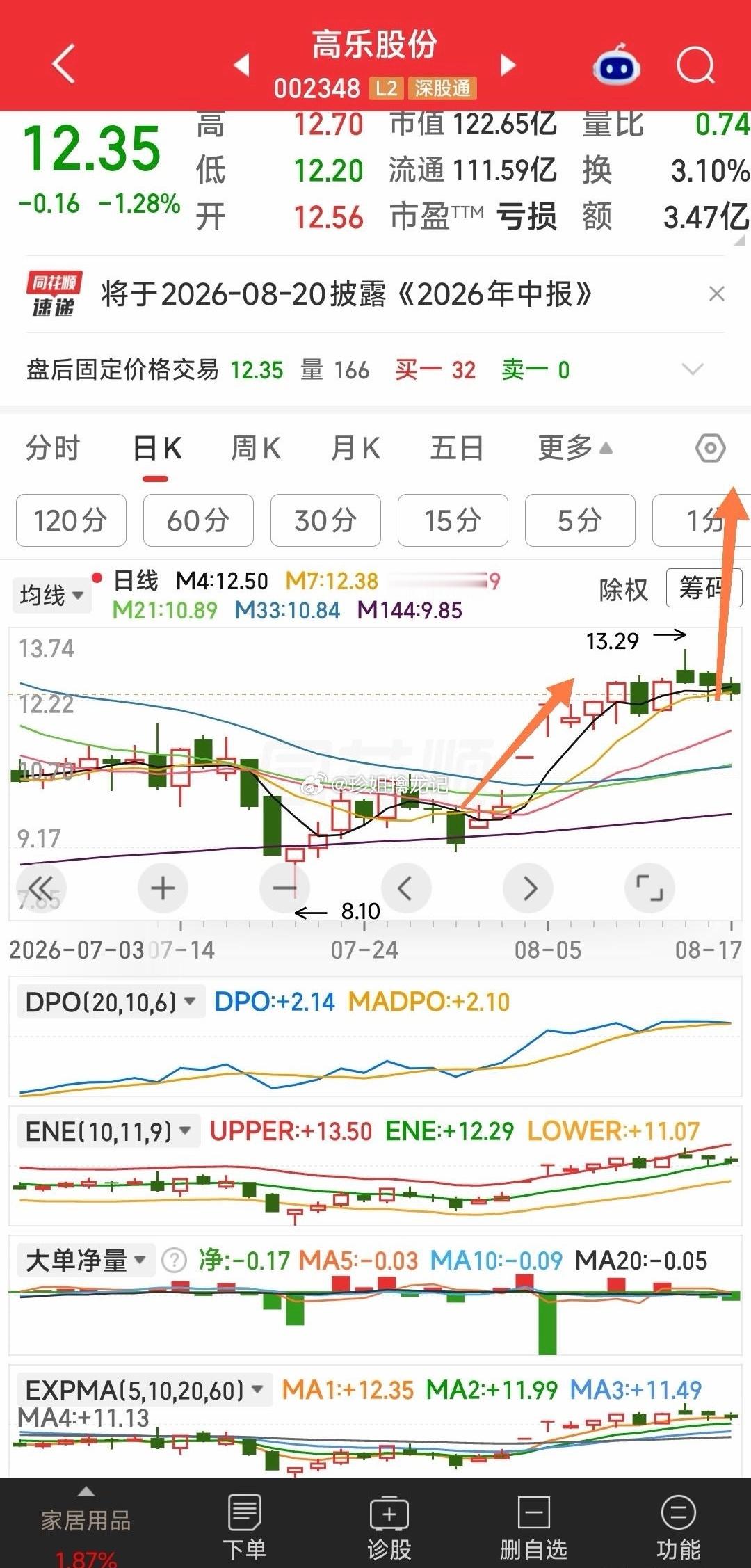Image resolution: width=751 pixels, height=1568 pixels.
Task: Select the 60分 period chip
Action: pos(198,520)
